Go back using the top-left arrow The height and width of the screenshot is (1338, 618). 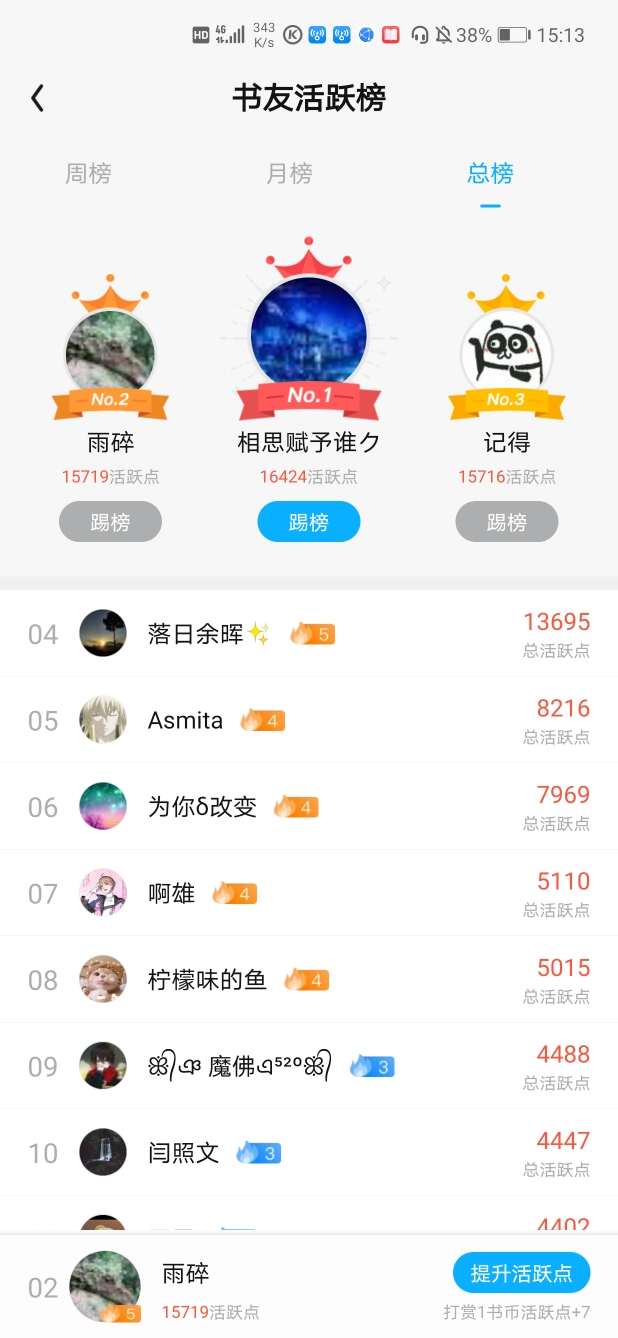(x=38, y=98)
